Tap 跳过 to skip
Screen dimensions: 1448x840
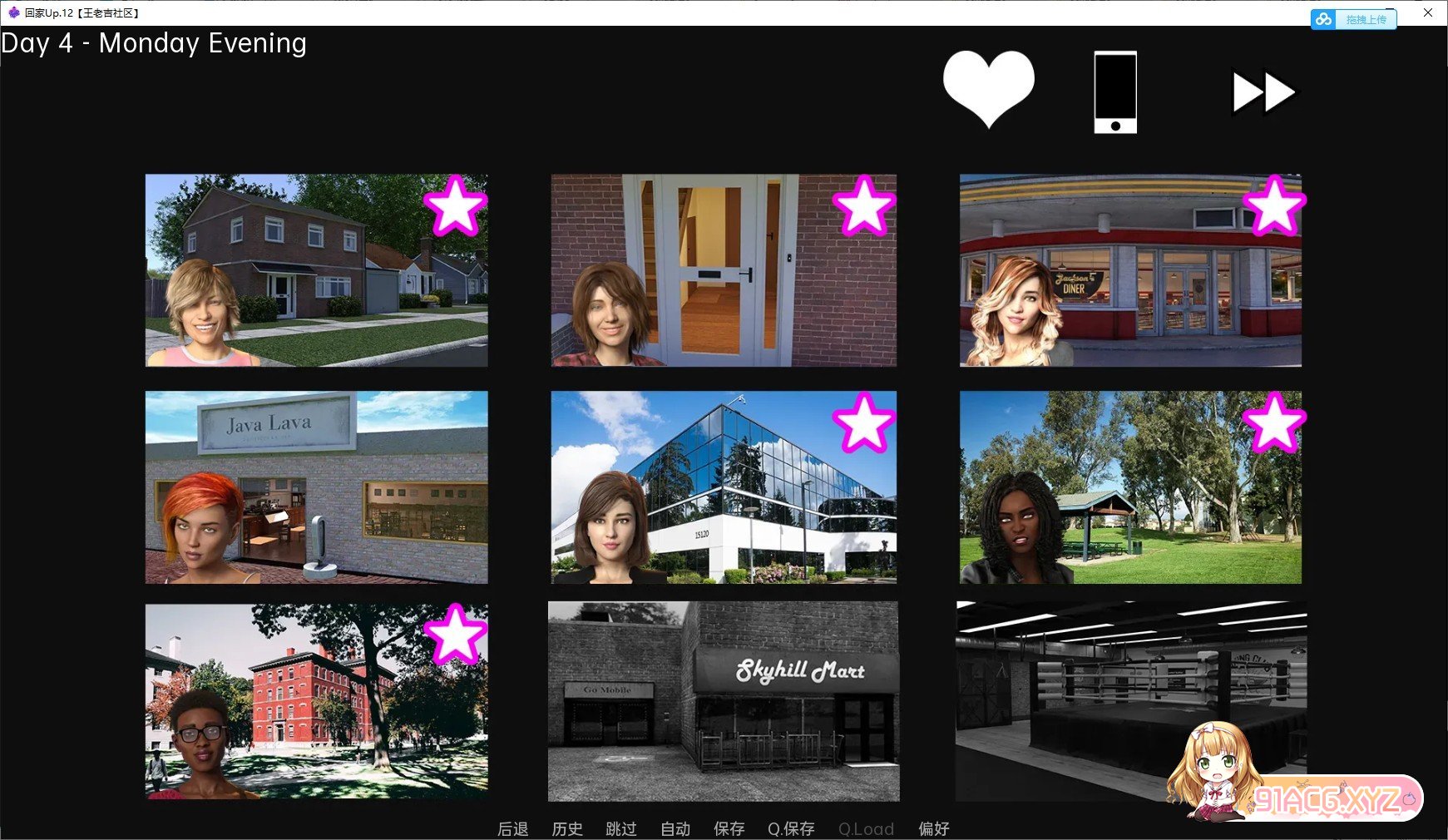(x=621, y=828)
